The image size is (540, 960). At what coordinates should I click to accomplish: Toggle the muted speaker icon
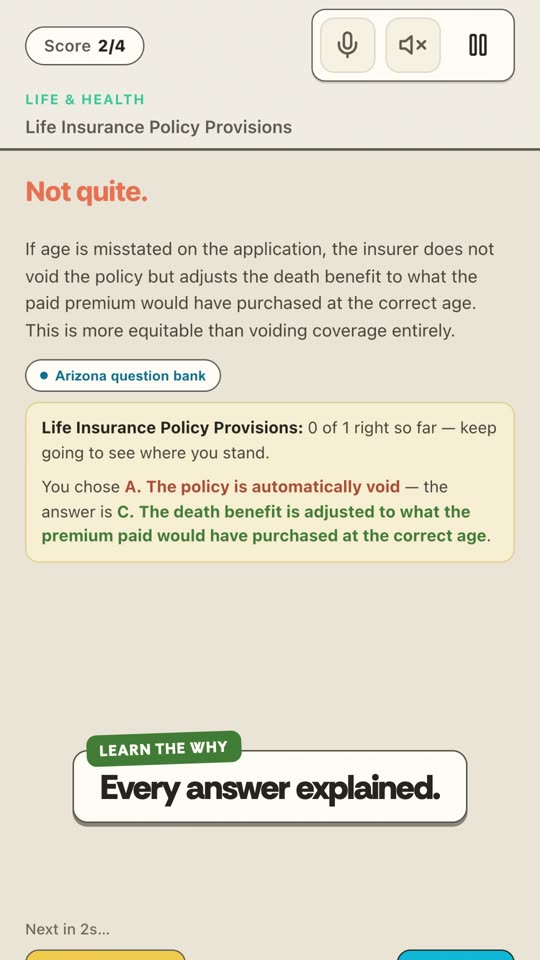click(413, 45)
